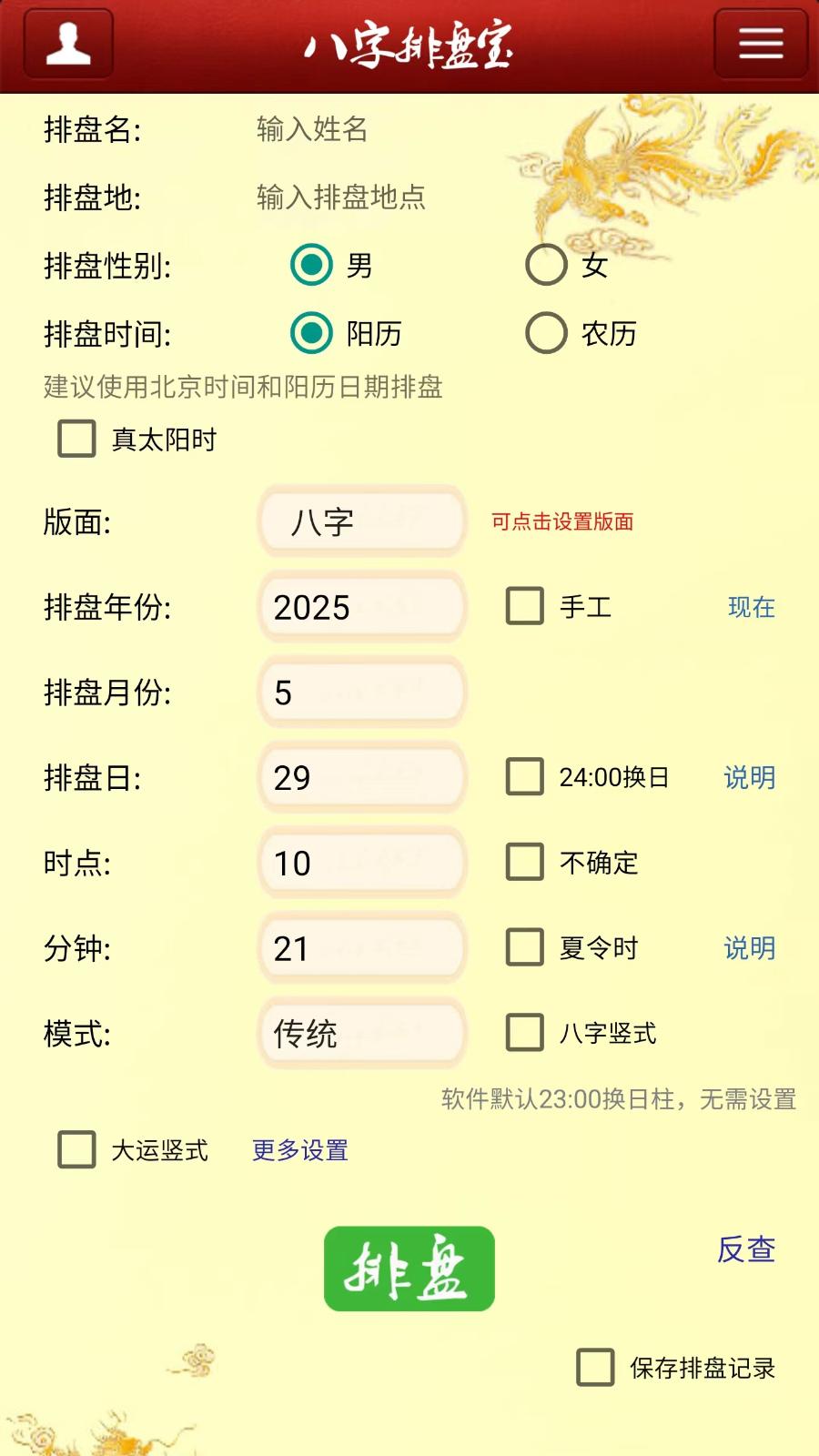Open the 模式 picker showing 传统
The height and width of the screenshot is (1456, 819).
[x=361, y=1033]
